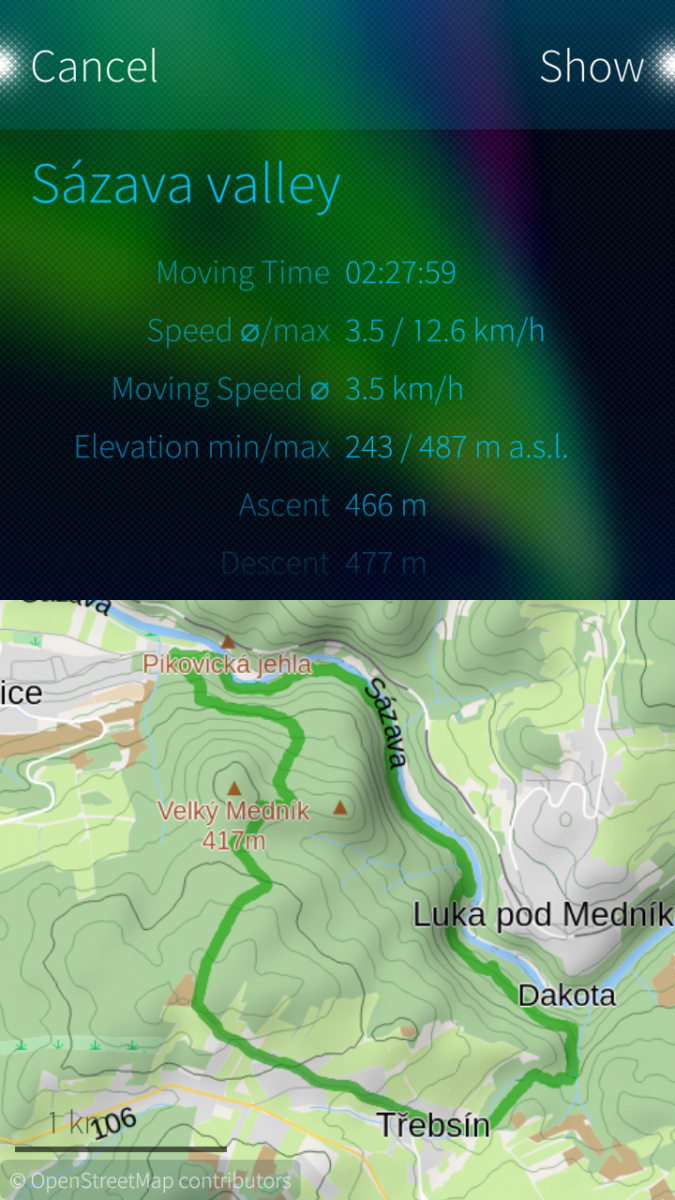Cancel the track dialog

tap(94, 67)
